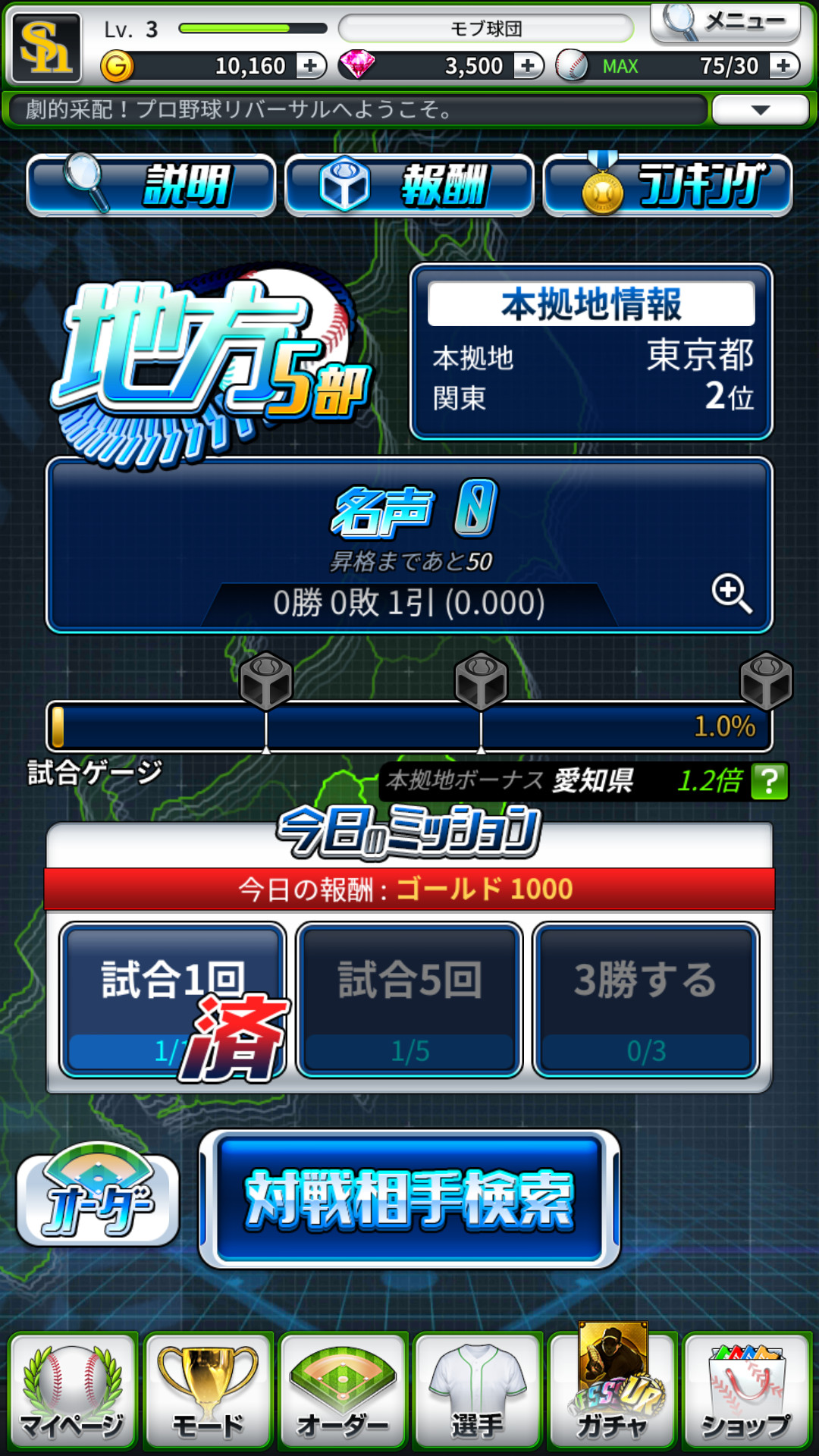Open the ランキング ranking
819x1456 pixels.
(x=668, y=185)
